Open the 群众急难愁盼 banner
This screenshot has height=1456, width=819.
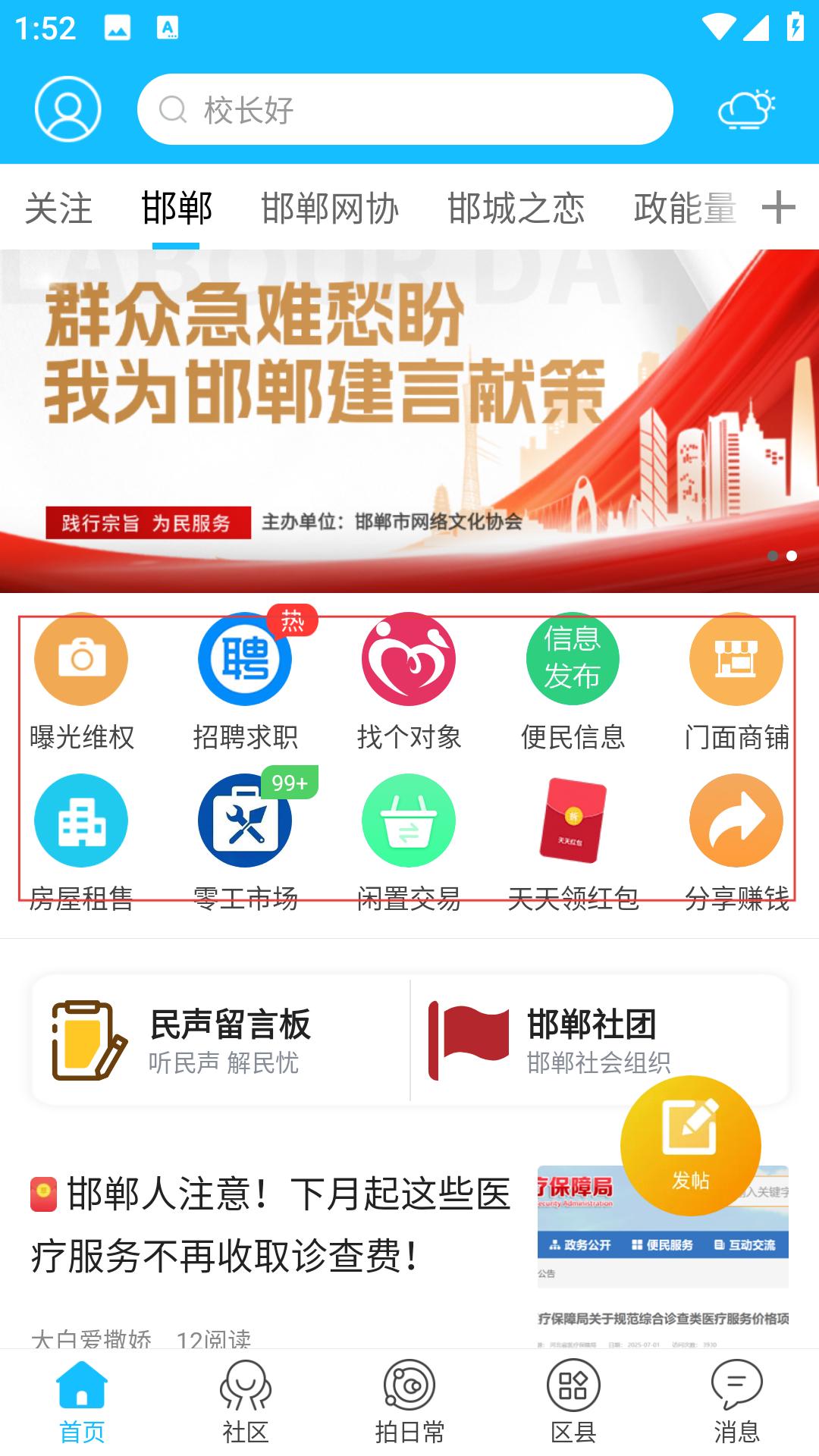409,421
